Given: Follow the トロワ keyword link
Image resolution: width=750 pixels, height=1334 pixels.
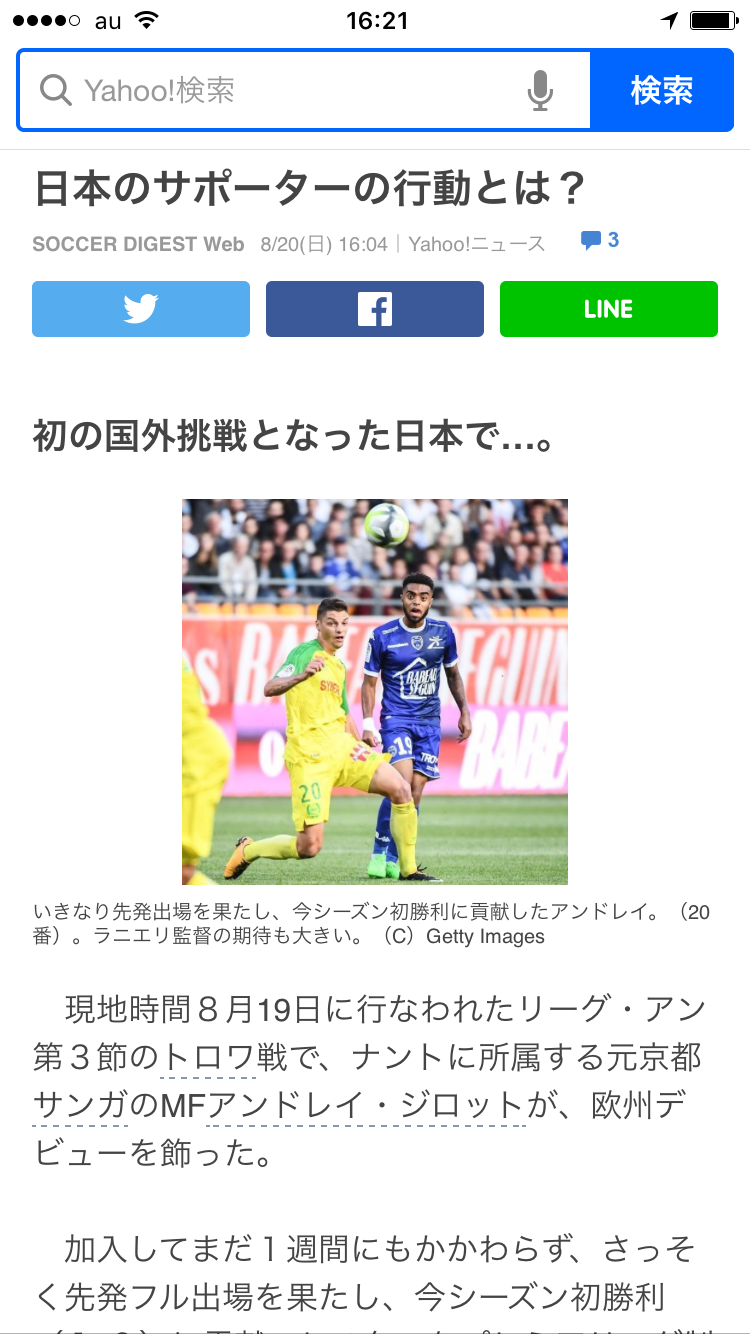Looking at the screenshot, I should coord(208,1057).
